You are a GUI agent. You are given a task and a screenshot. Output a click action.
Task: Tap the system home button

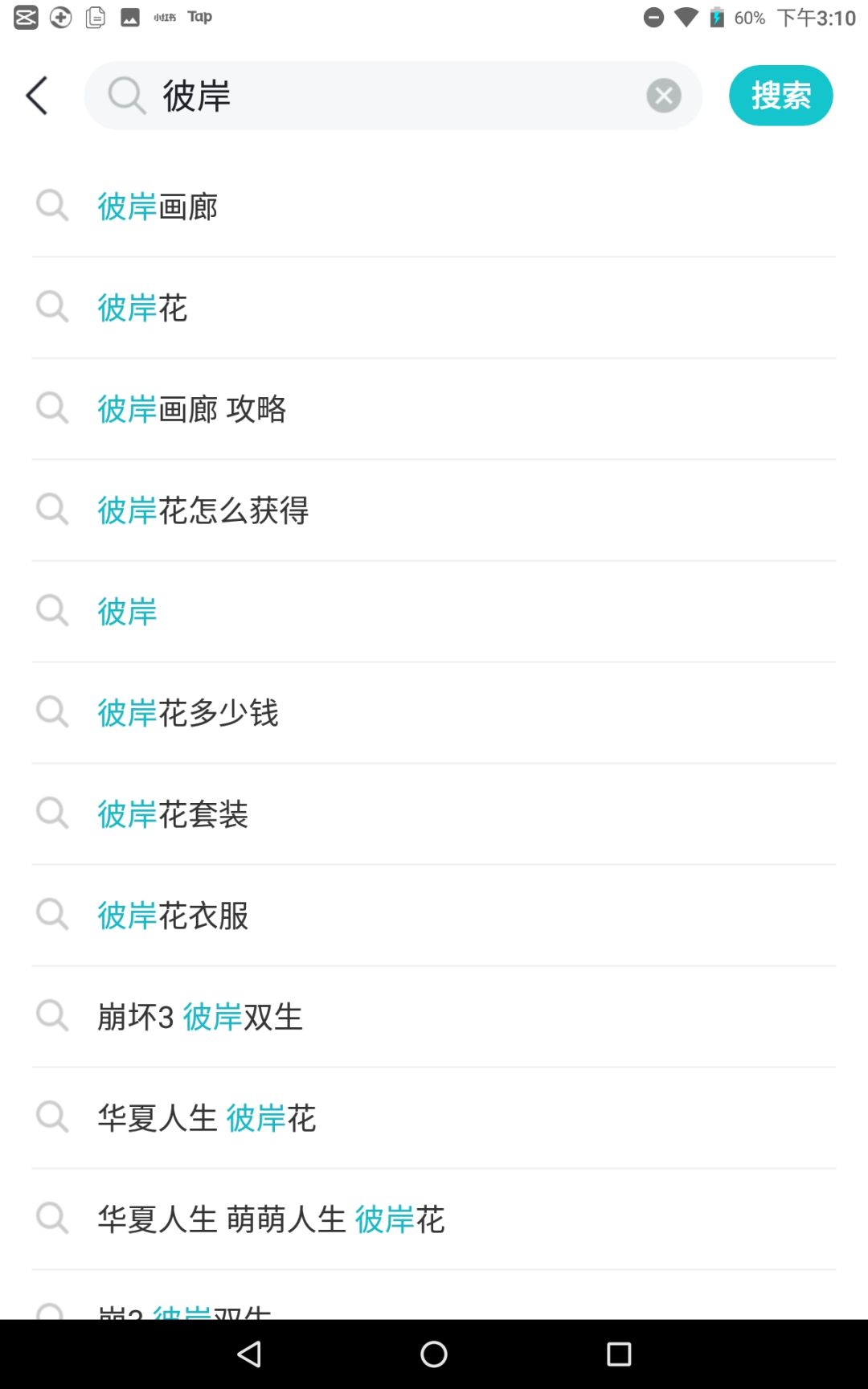point(434,1354)
